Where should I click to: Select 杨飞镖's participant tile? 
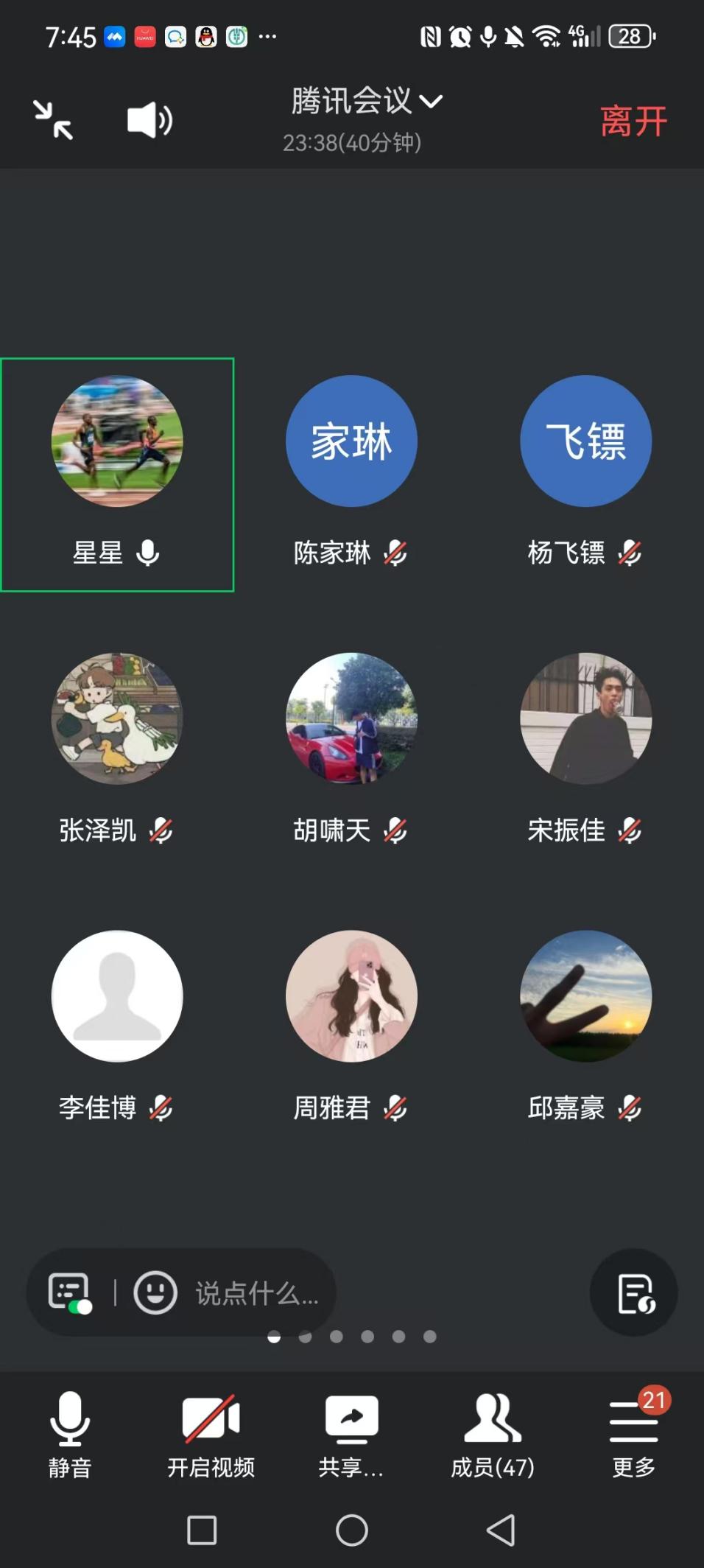point(585,475)
